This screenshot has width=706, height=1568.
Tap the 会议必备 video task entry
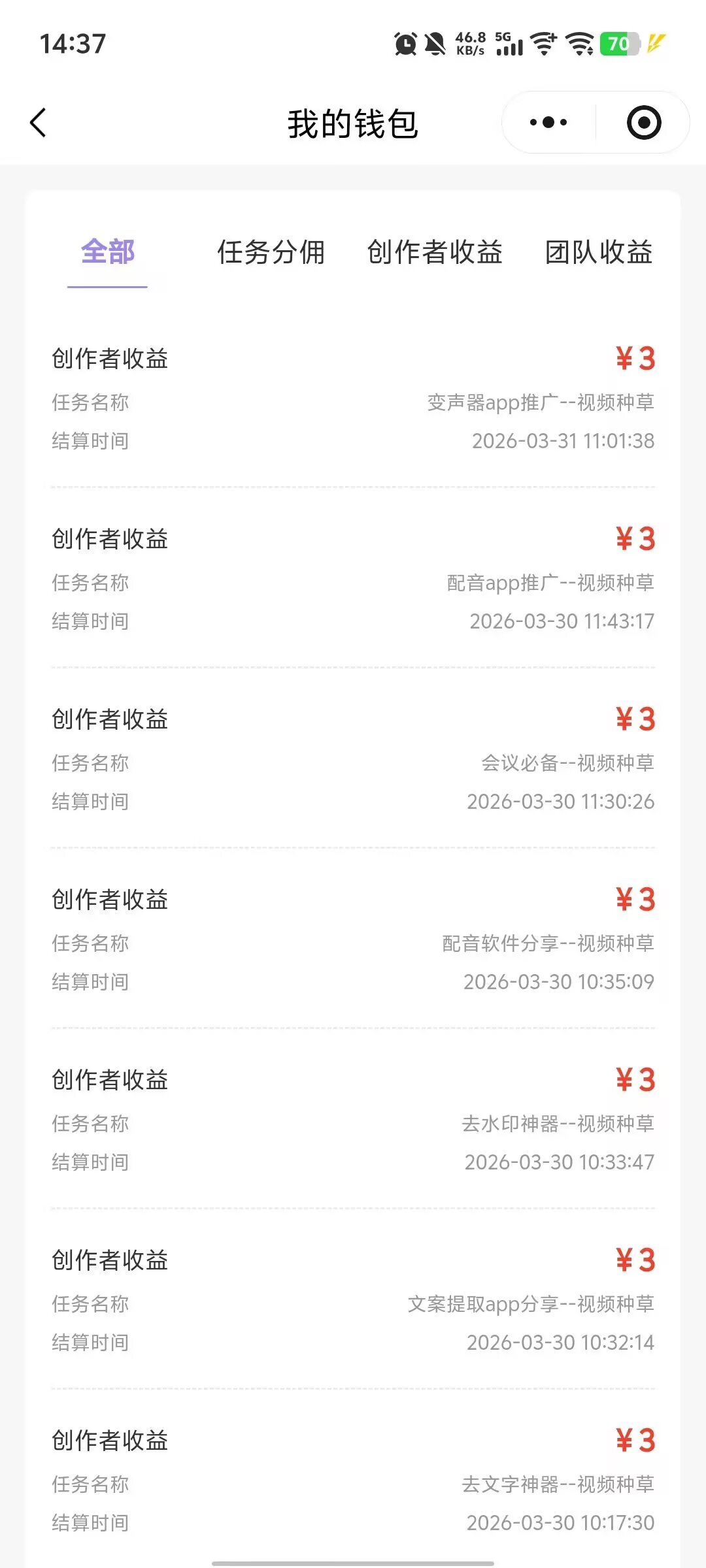pyautogui.click(x=353, y=760)
